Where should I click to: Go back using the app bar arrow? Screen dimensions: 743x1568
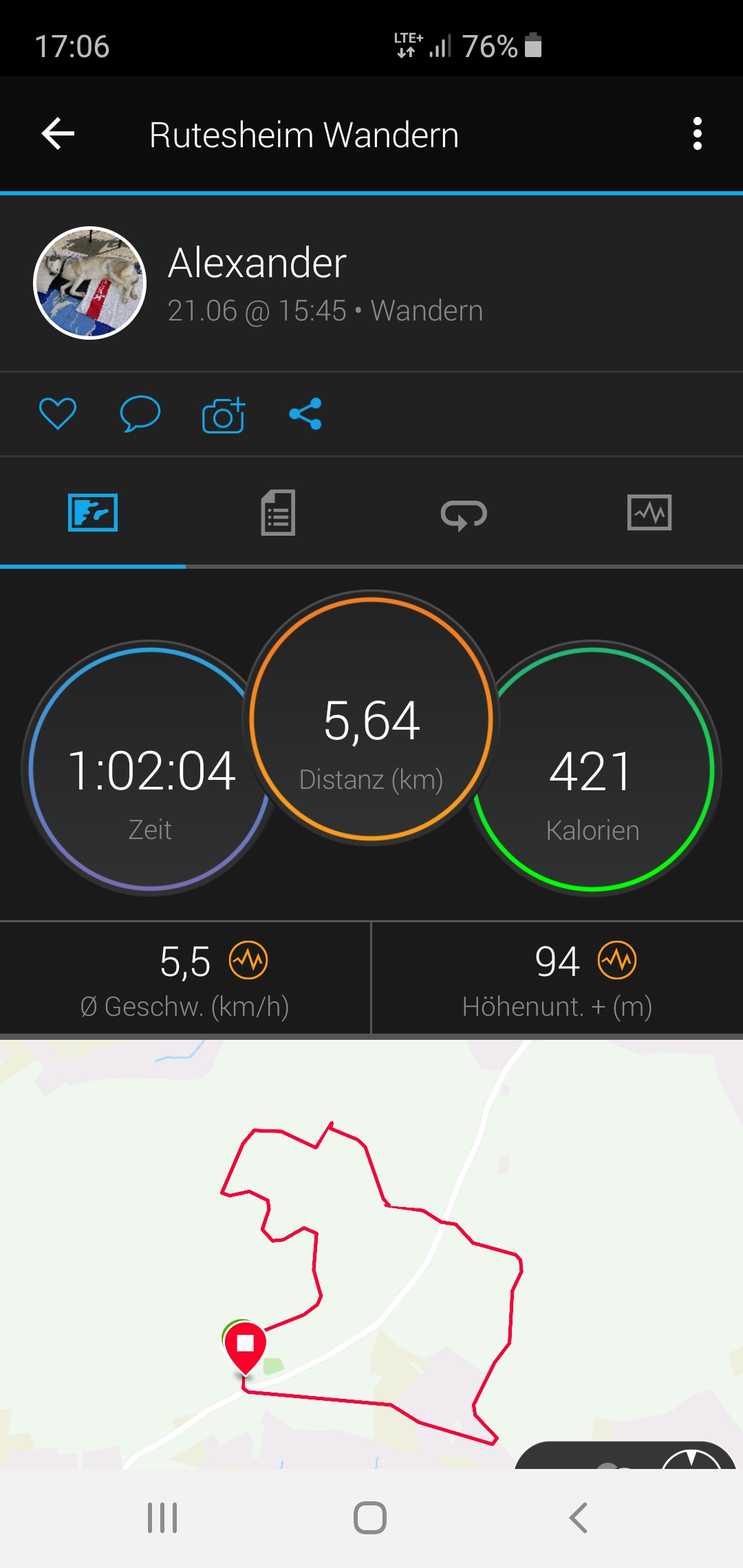pyautogui.click(x=58, y=133)
